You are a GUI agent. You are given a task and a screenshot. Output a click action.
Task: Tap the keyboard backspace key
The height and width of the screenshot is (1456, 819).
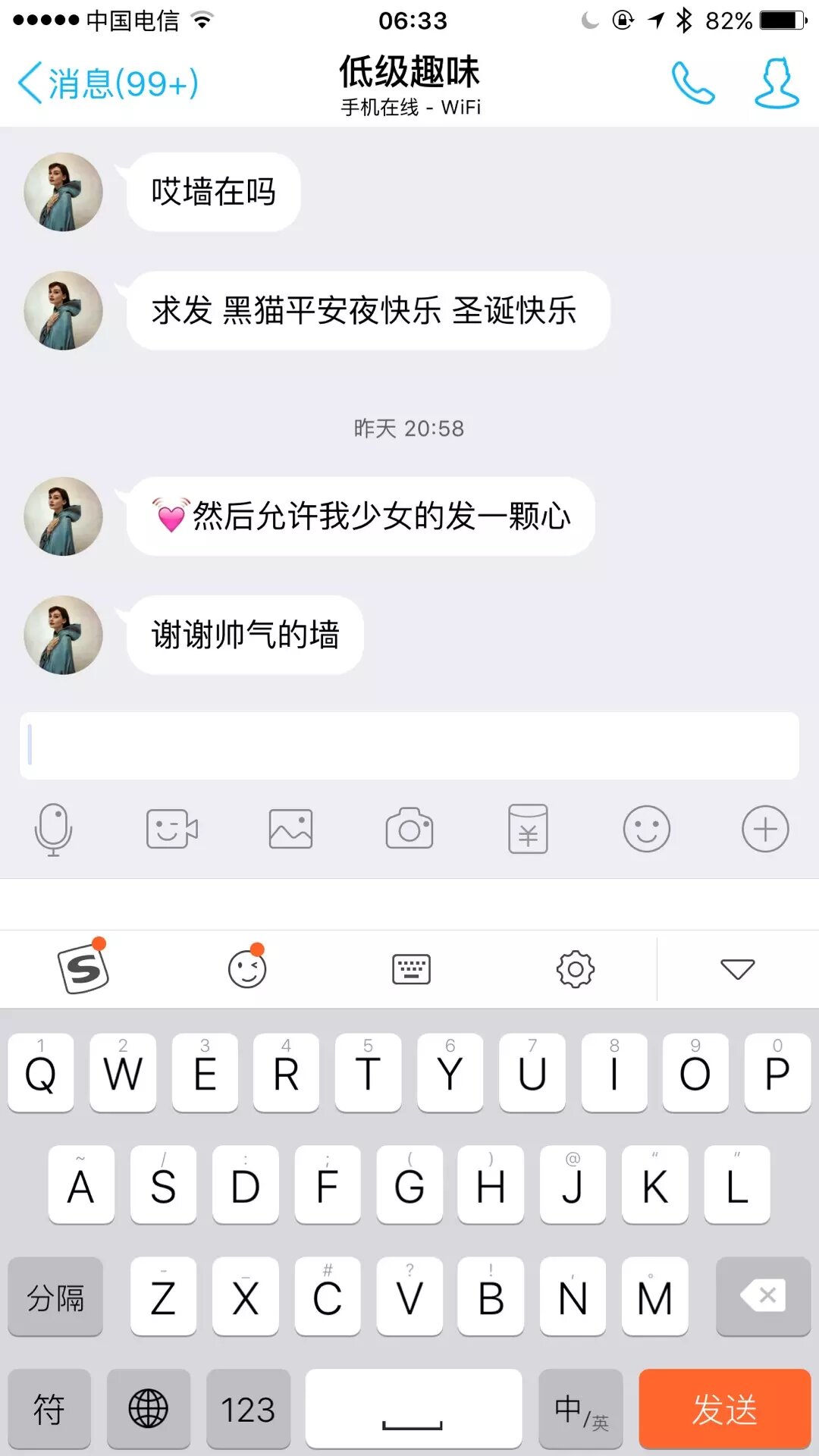[763, 1297]
